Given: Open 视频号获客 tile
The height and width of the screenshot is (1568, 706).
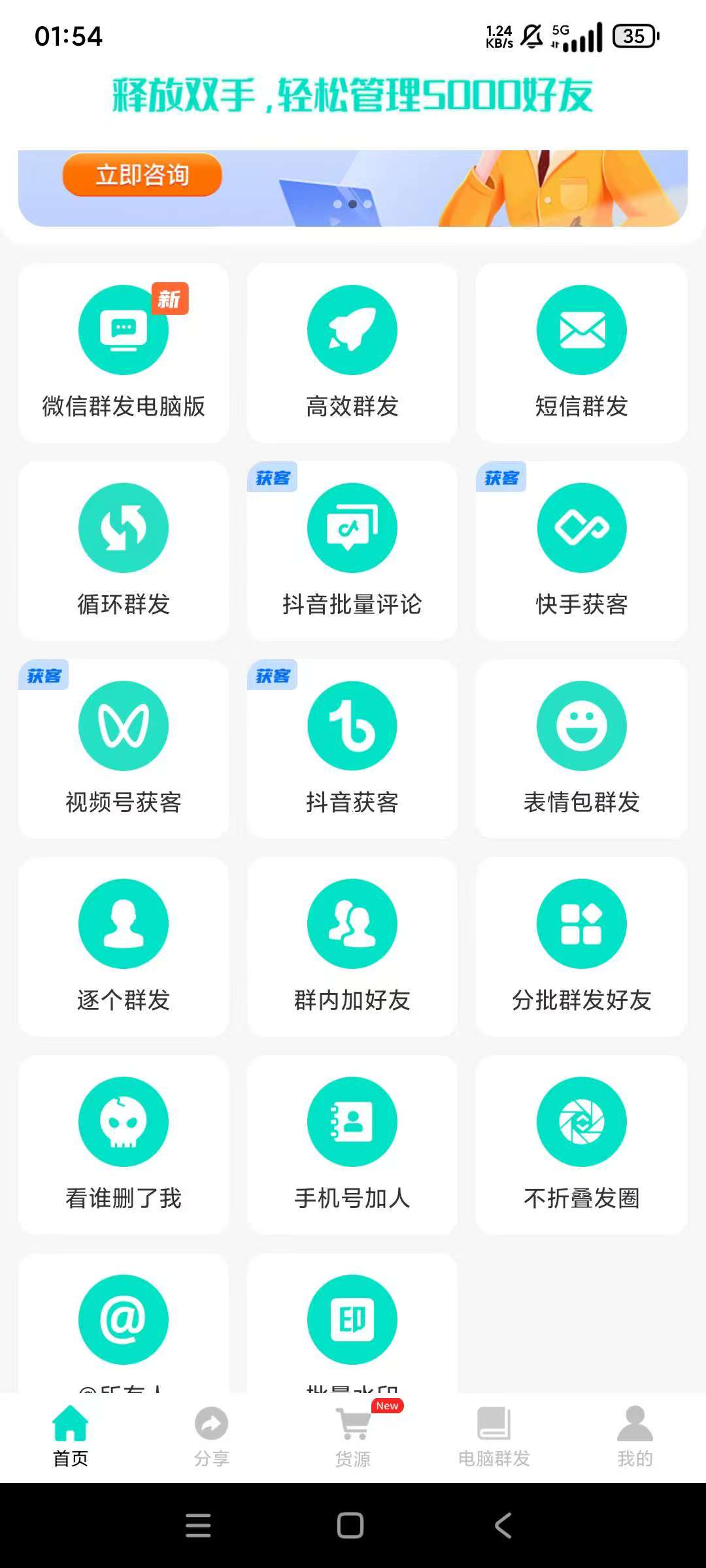Looking at the screenshot, I should point(124,749).
